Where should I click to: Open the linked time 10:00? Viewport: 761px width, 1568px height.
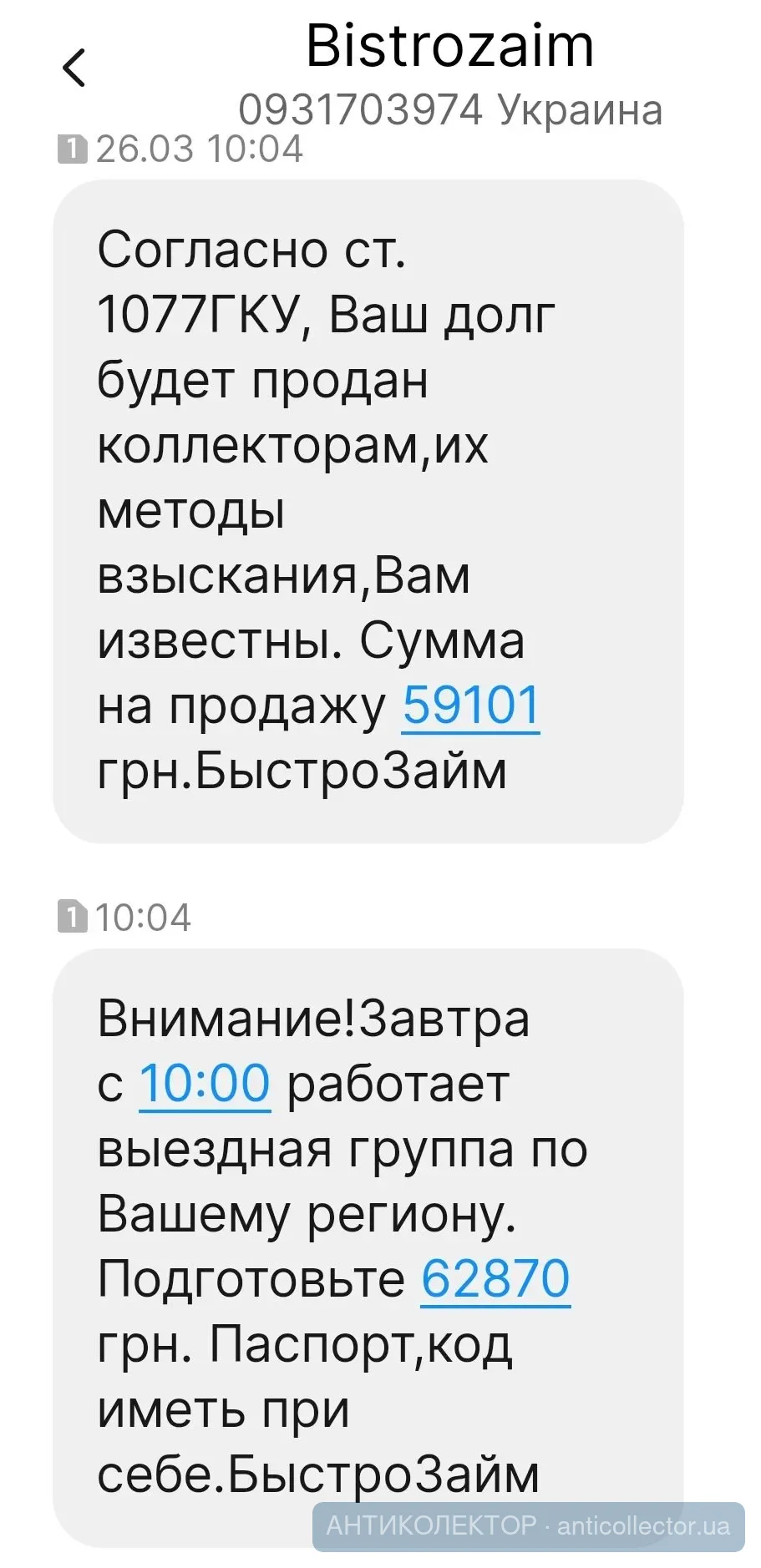204,1084
